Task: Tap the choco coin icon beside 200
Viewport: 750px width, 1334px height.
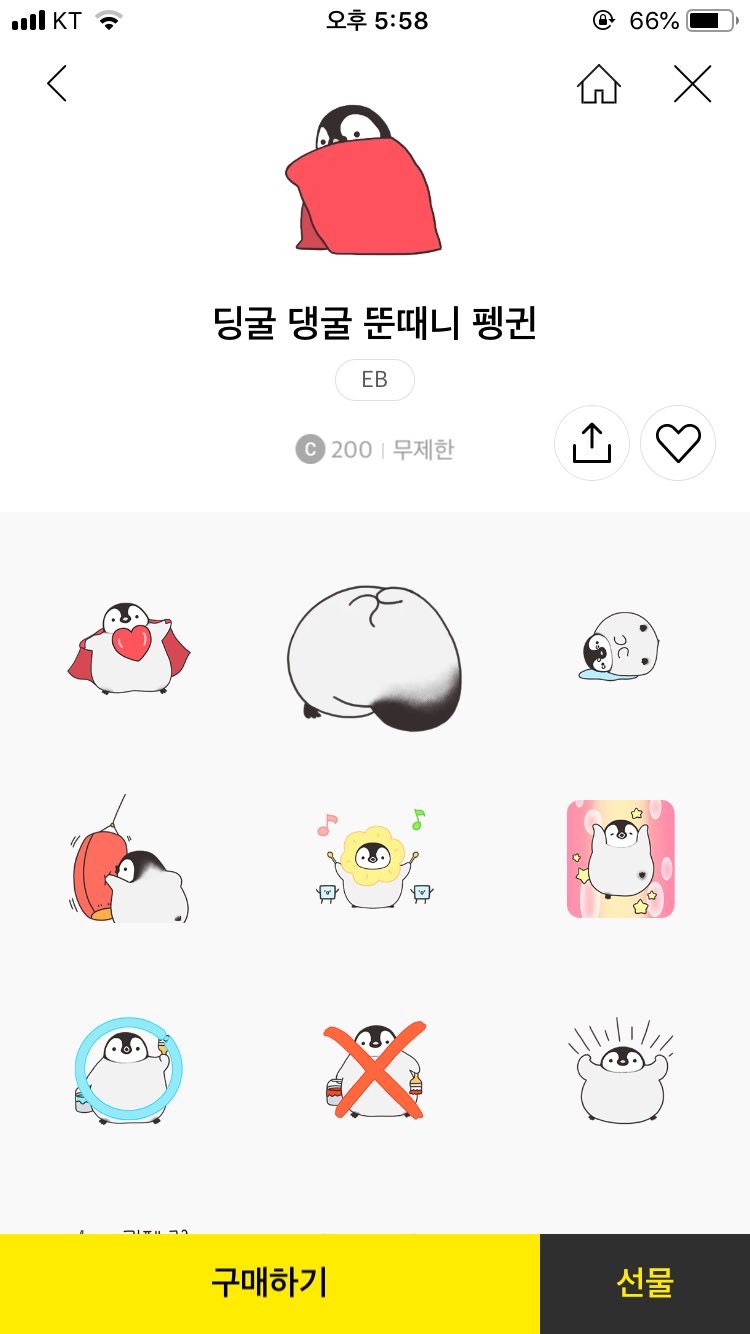Action: click(x=308, y=450)
